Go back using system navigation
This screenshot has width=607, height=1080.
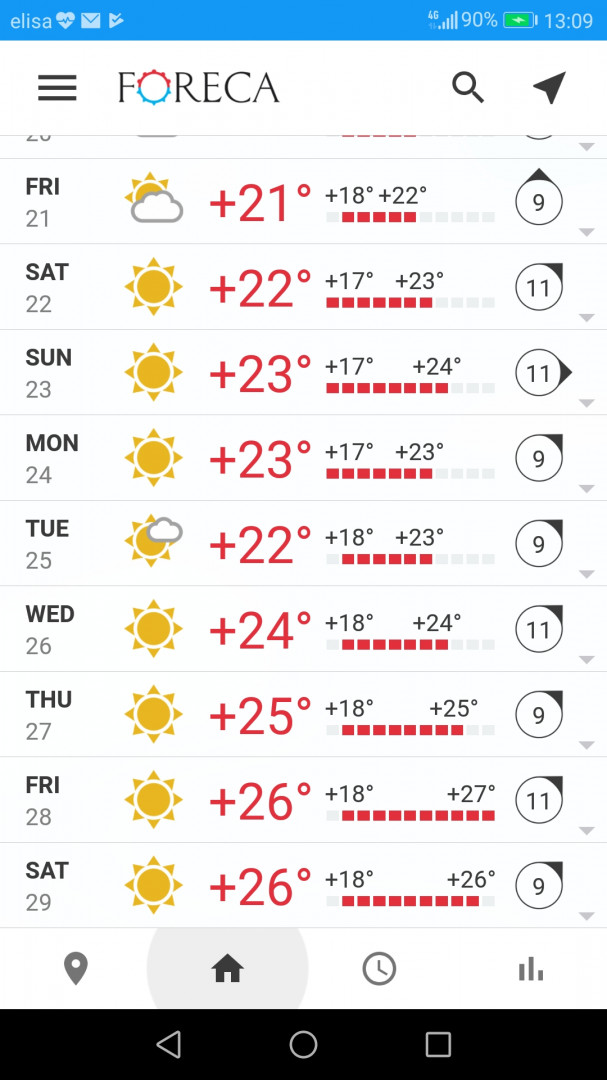pos(169,1045)
